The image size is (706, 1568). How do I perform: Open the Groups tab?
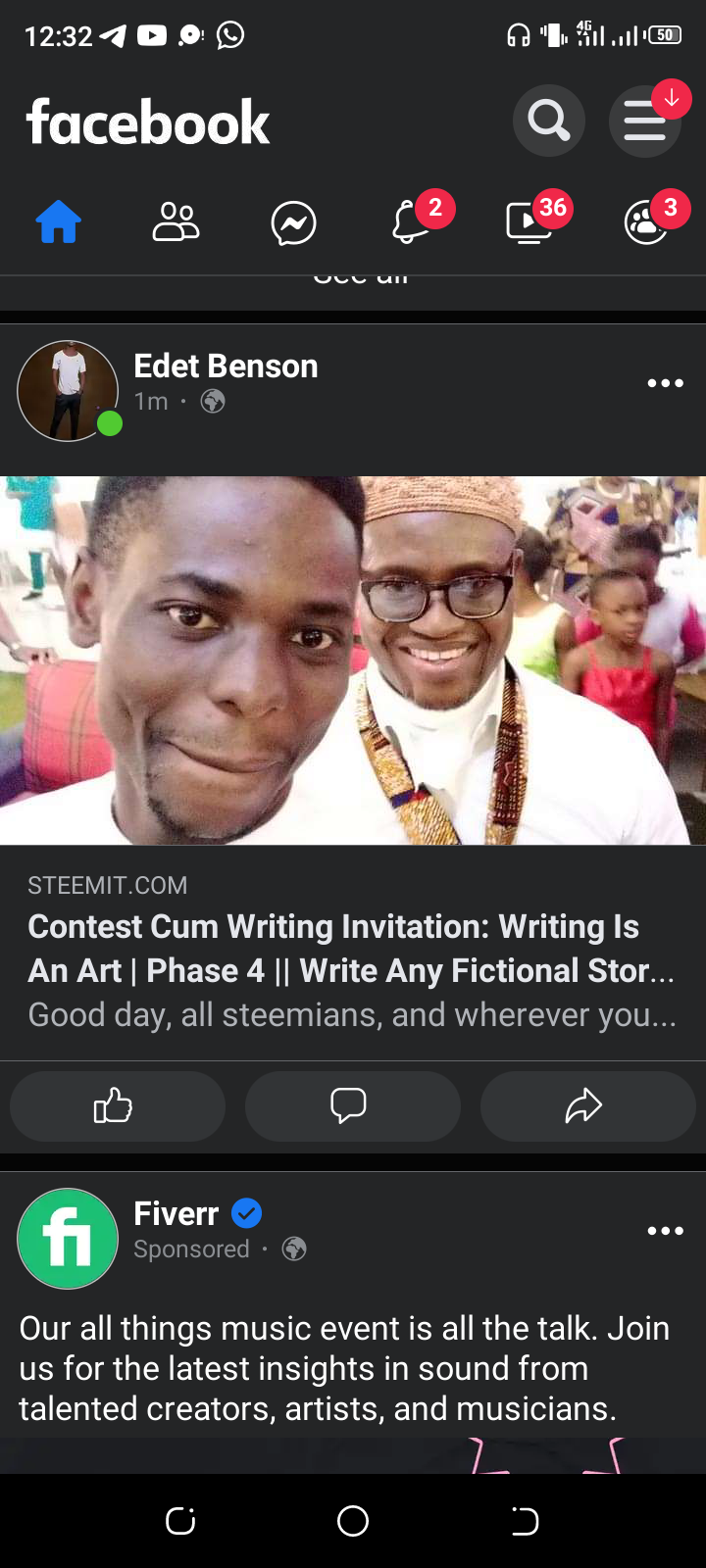coord(646,222)
